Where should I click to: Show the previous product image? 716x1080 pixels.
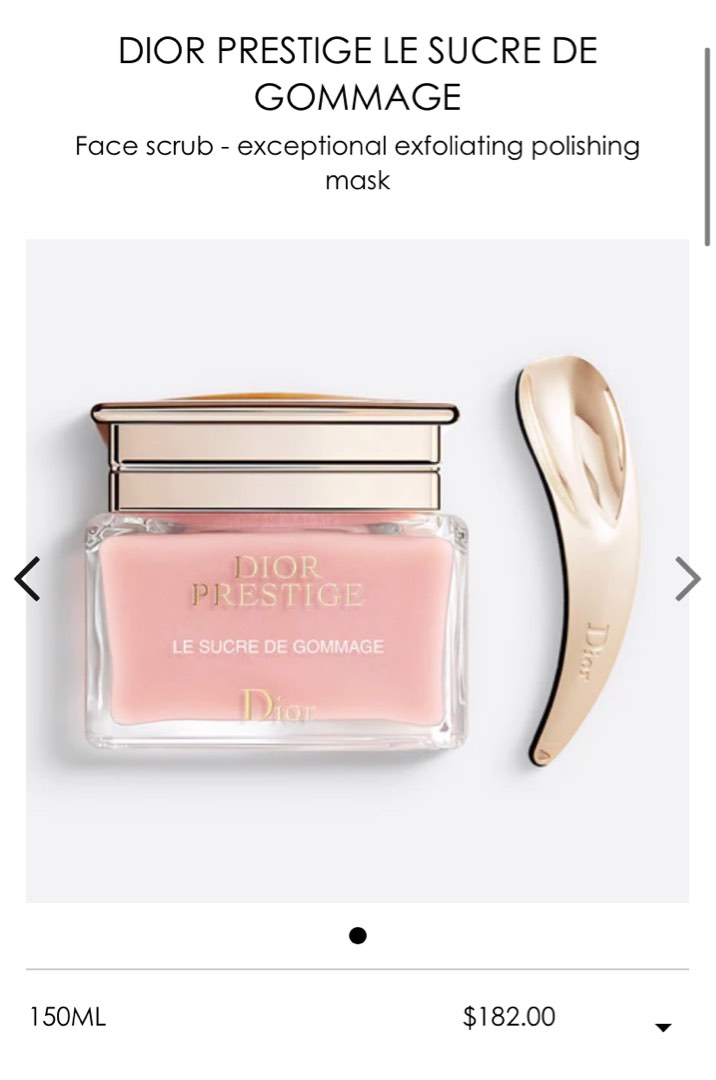coord(27,578)
